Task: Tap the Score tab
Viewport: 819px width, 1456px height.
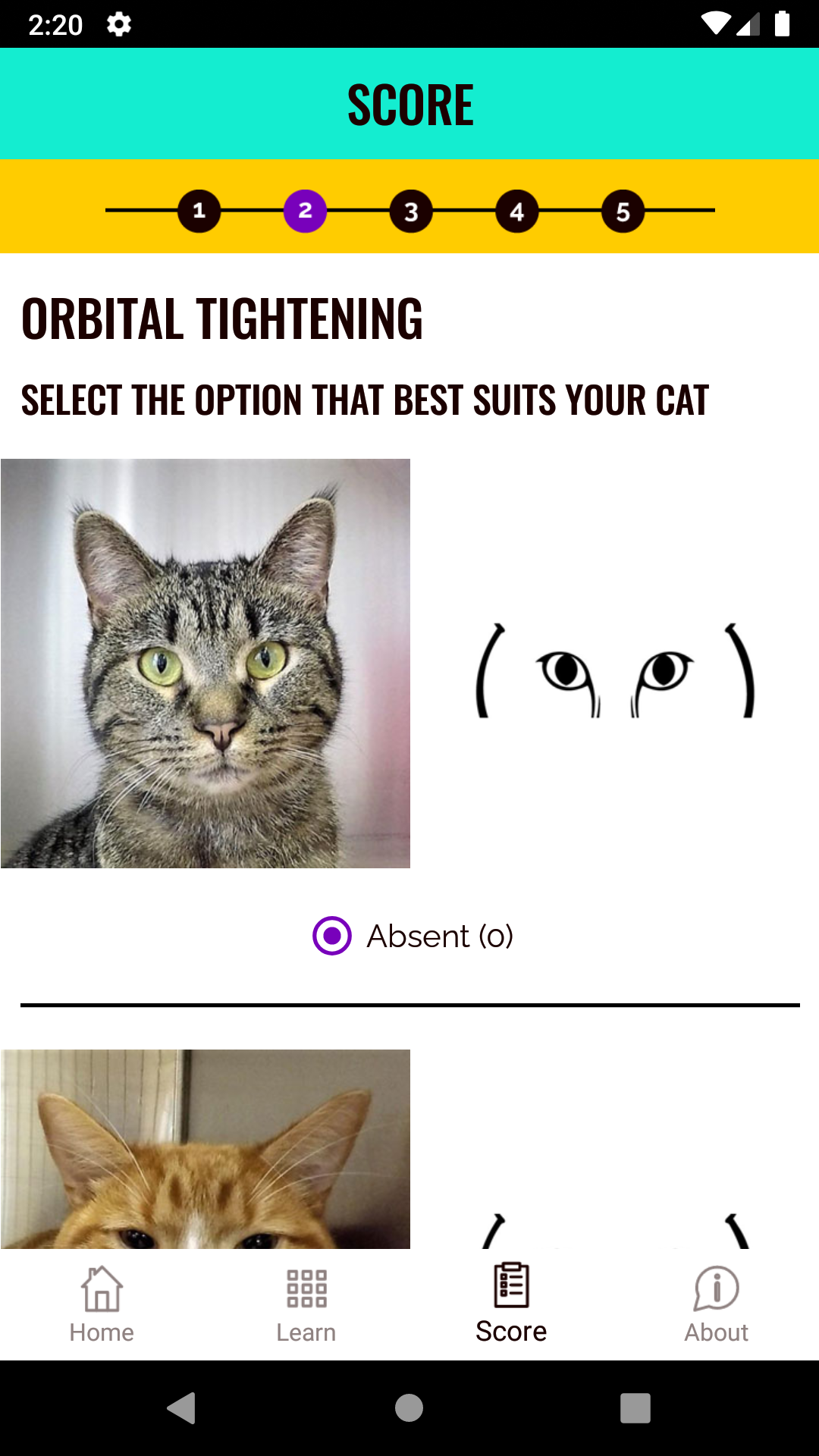Action: [x=511, y=1304]
